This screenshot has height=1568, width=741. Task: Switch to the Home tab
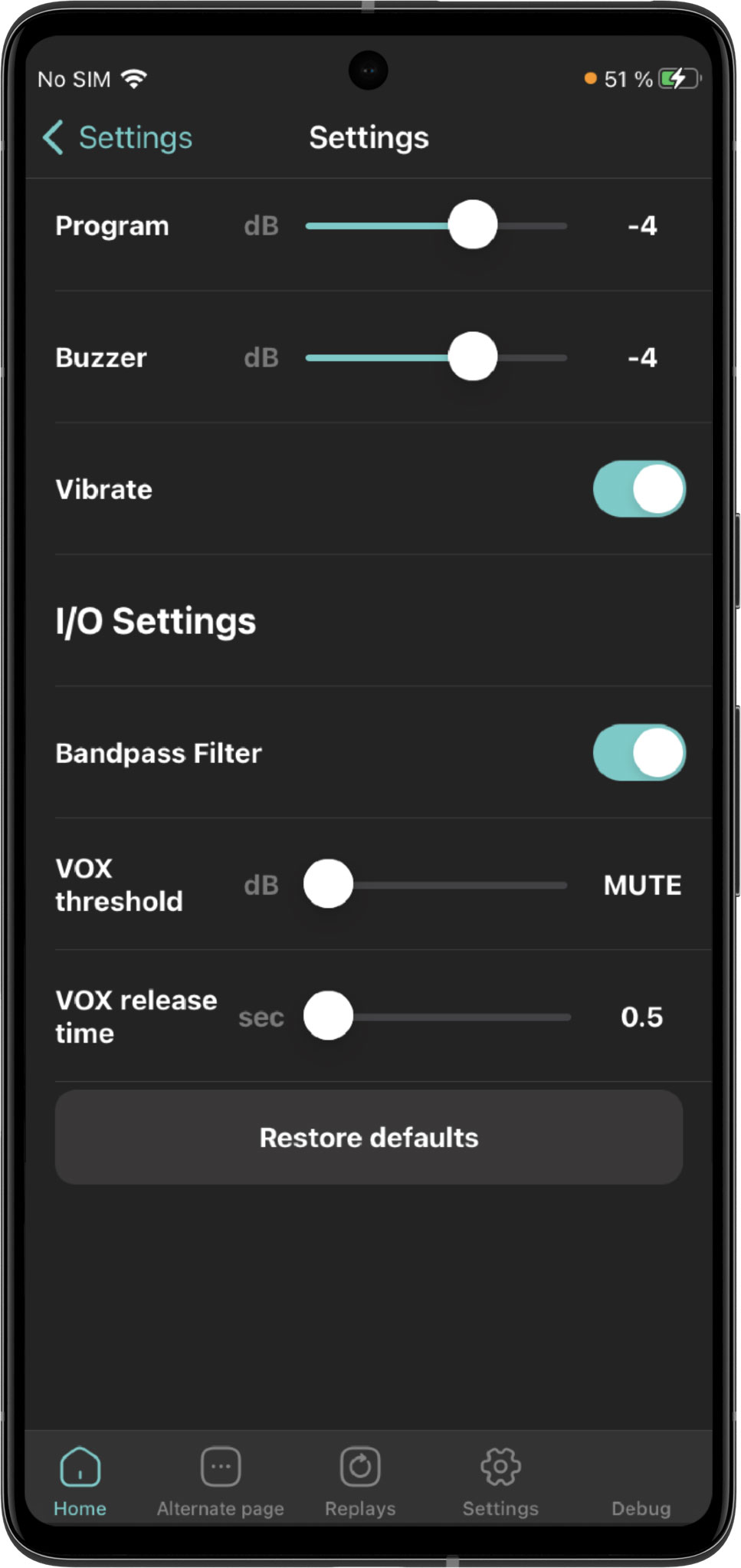pyautogui.click(x=80, y=1481)
